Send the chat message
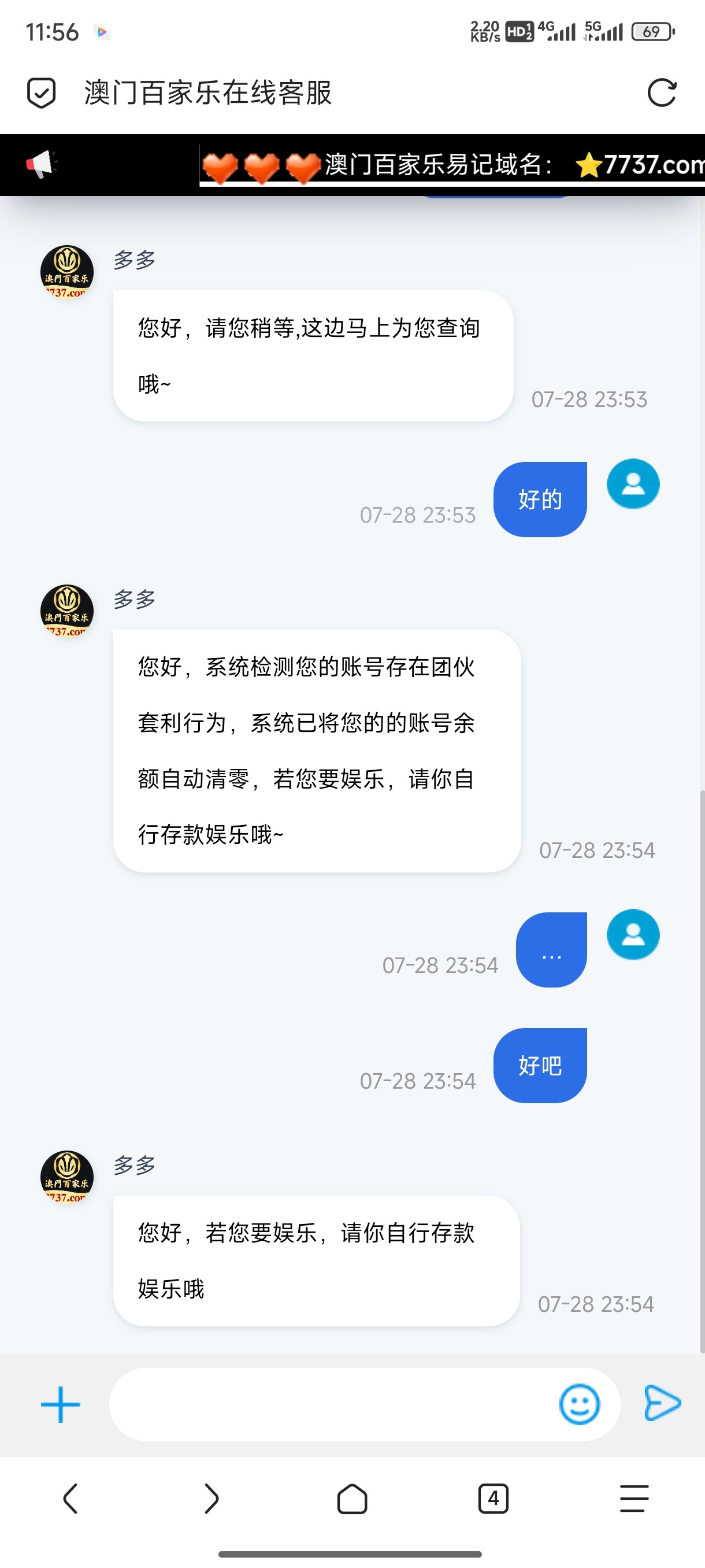Image resolution: width=705 pixels, height=1568 pixels. pyautogui.click(x=662, y=1403)
